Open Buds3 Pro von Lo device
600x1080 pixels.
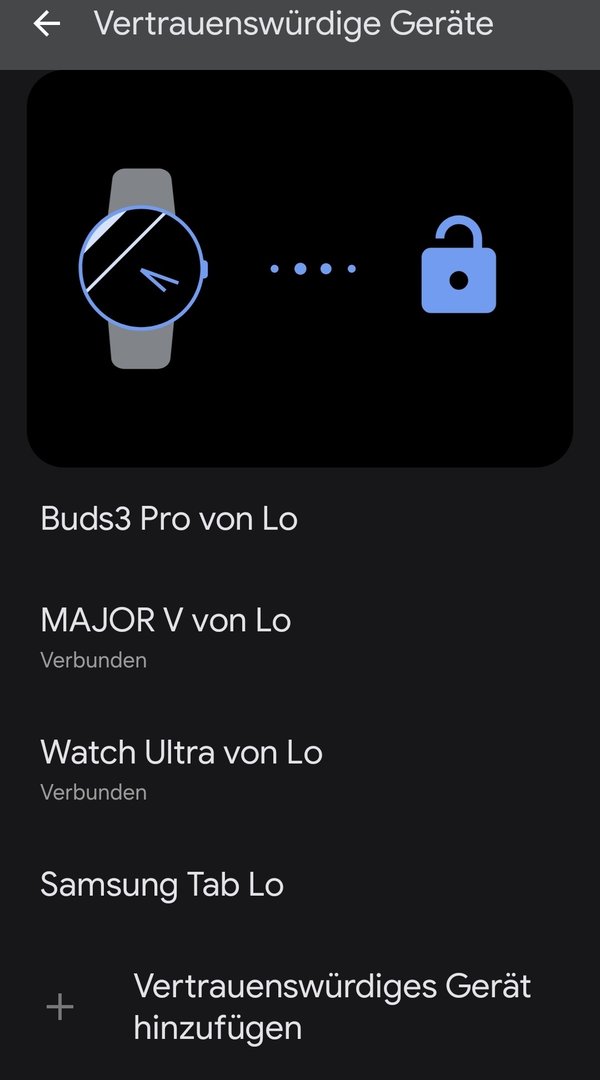[x=169, y=519]
